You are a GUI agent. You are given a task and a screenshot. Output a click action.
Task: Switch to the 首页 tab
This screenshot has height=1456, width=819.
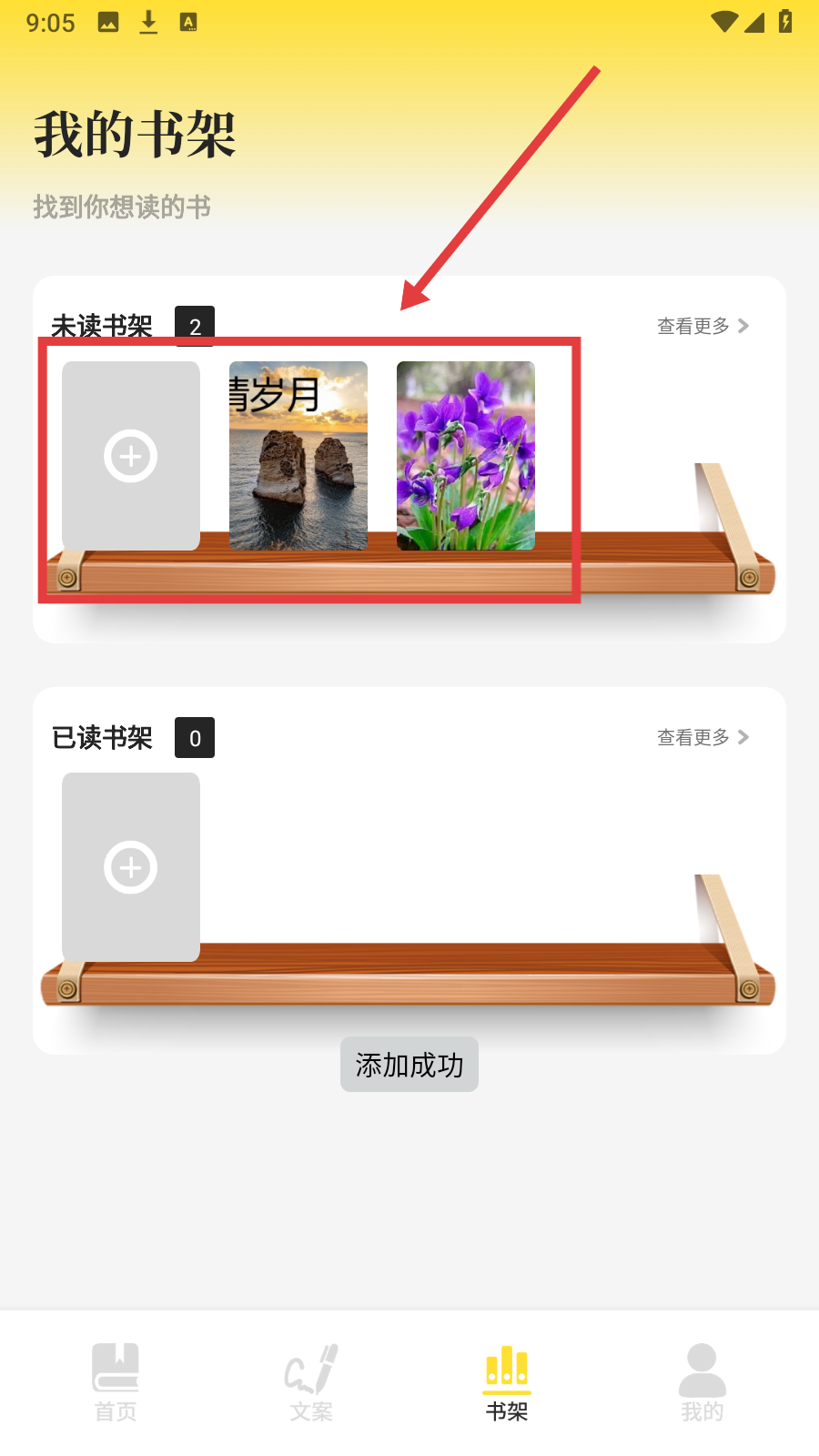pyautogui.click(x=116, y=1381)
